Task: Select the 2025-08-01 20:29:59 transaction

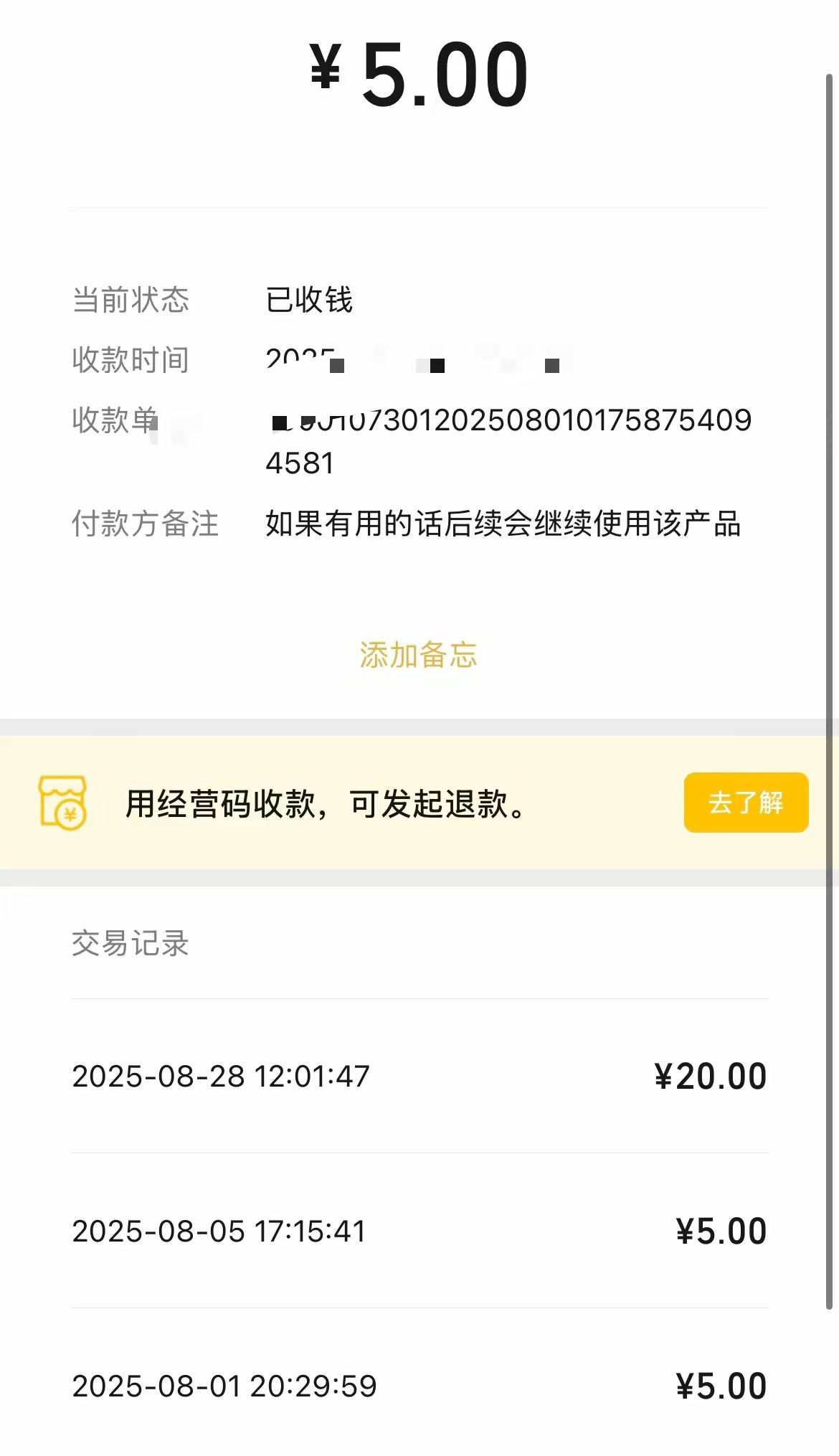Action: click(x=419, y=1386)
